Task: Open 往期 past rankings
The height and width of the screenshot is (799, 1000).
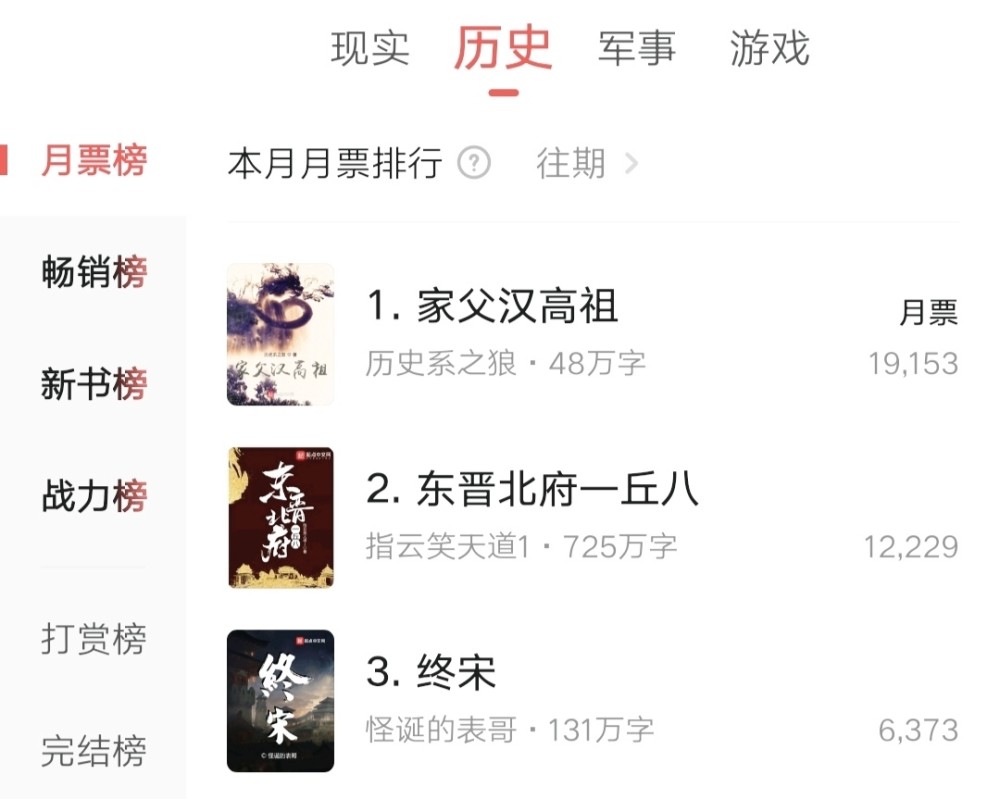Action: (585, 162)
